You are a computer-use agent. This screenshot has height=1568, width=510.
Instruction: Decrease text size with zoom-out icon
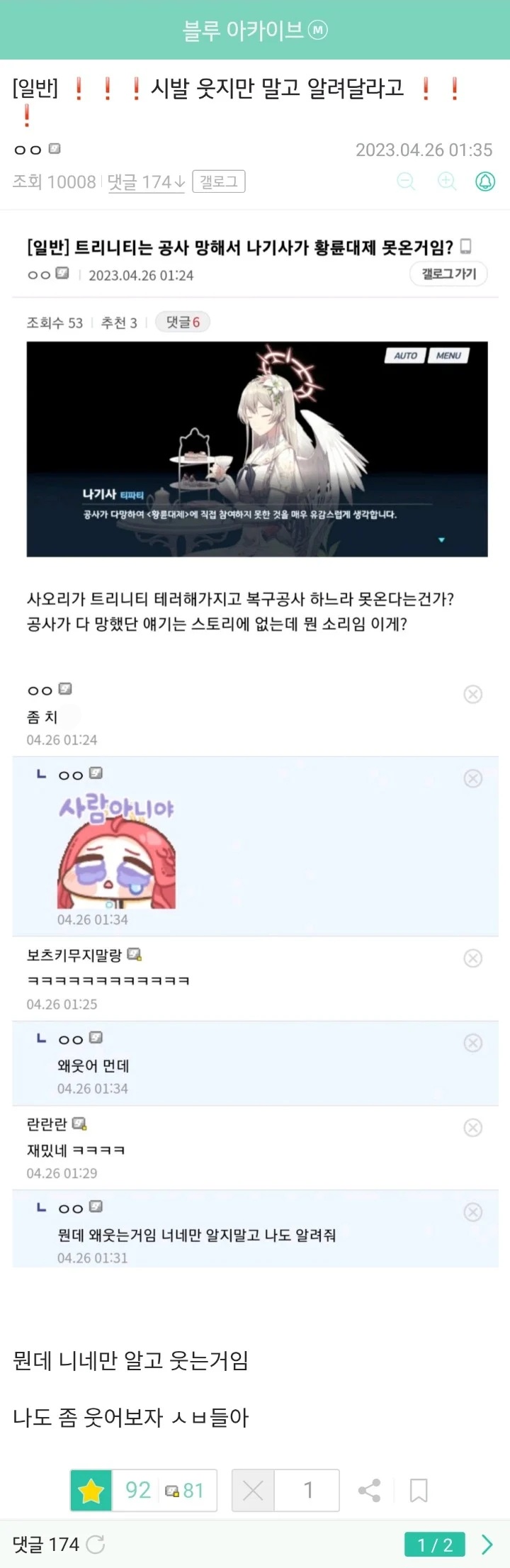tap(406, 181)
